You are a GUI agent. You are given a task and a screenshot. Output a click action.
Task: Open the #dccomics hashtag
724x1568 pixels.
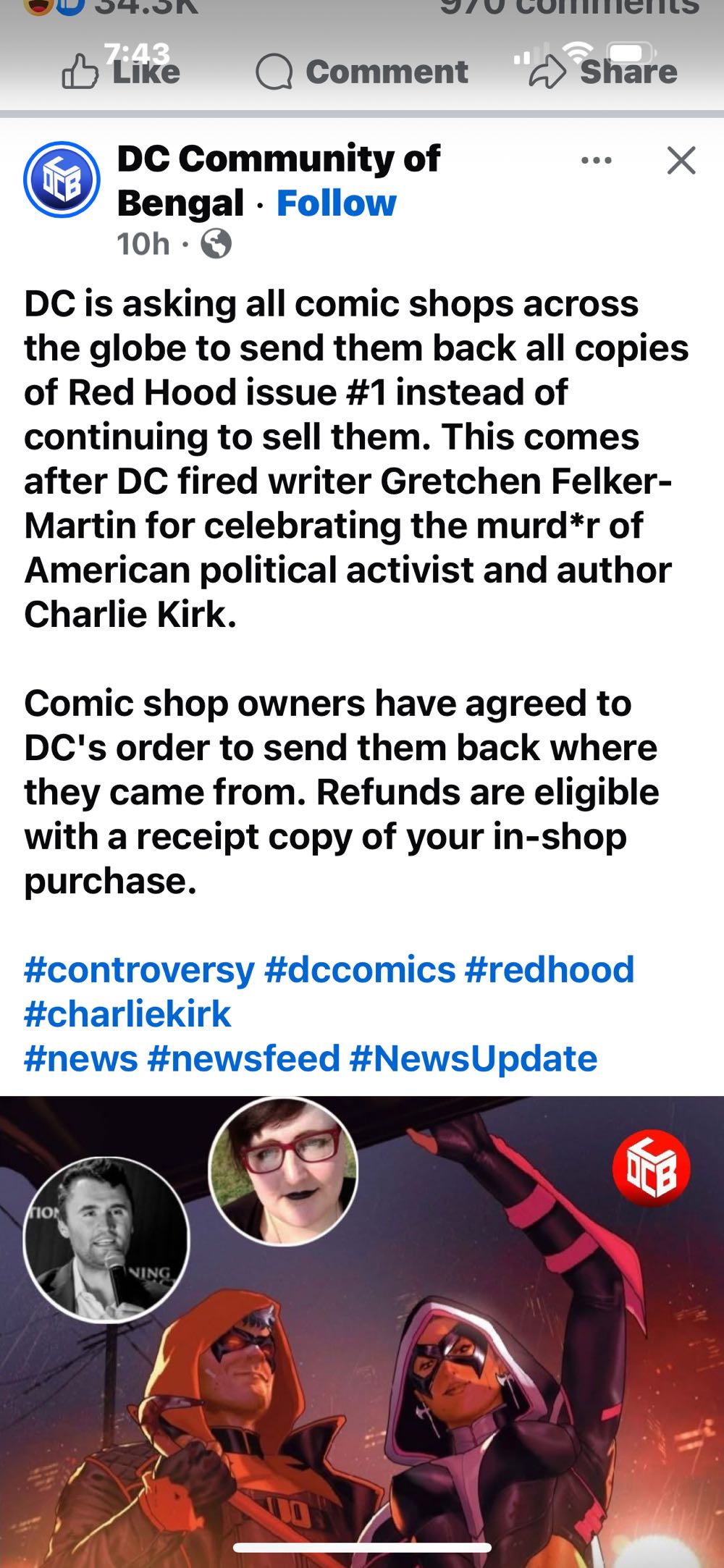tap(360, 969)
